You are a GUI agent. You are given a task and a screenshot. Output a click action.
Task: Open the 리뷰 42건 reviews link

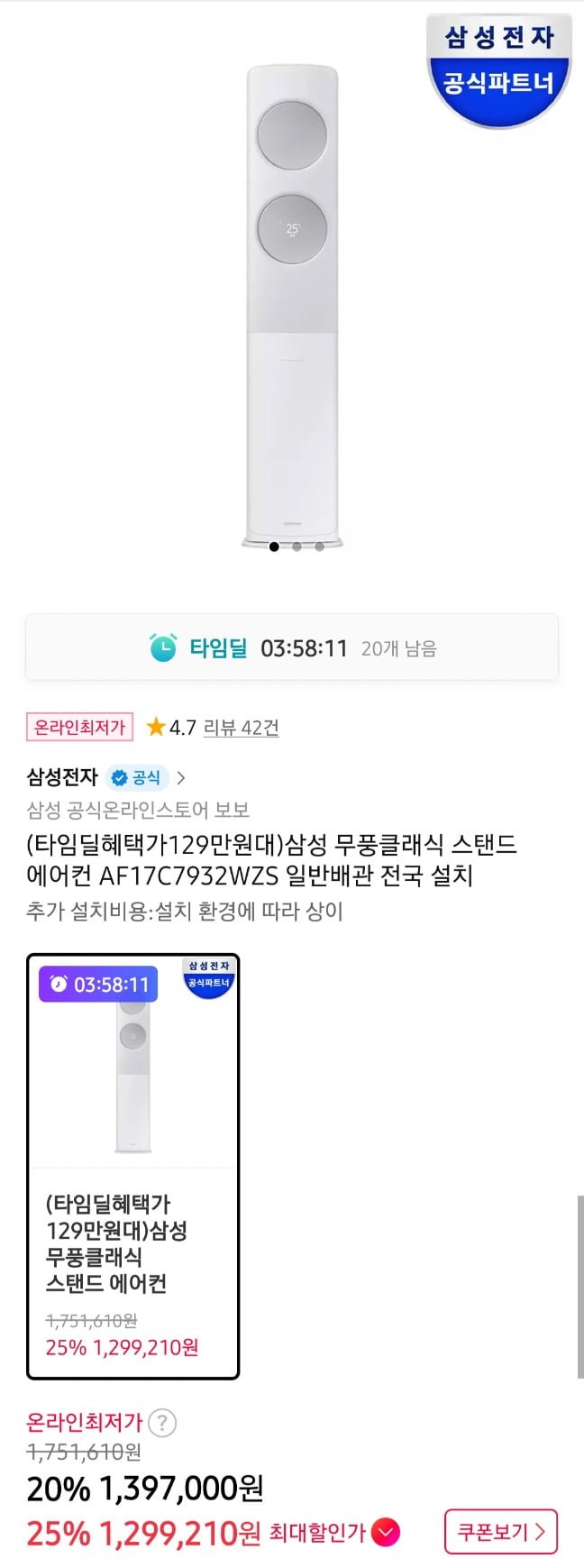coord(241,728)
